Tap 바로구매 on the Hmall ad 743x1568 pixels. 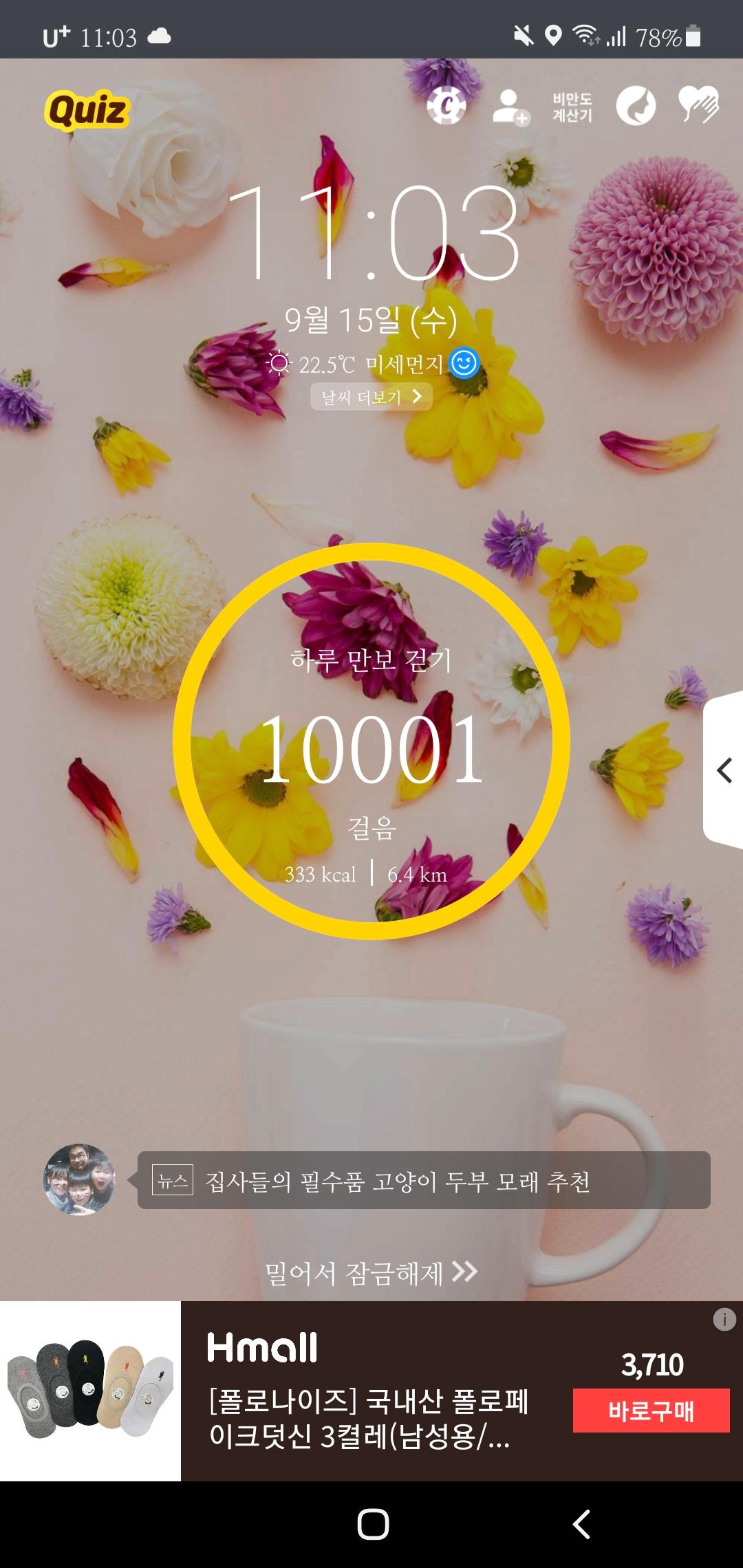click(x=651, y=1411)
